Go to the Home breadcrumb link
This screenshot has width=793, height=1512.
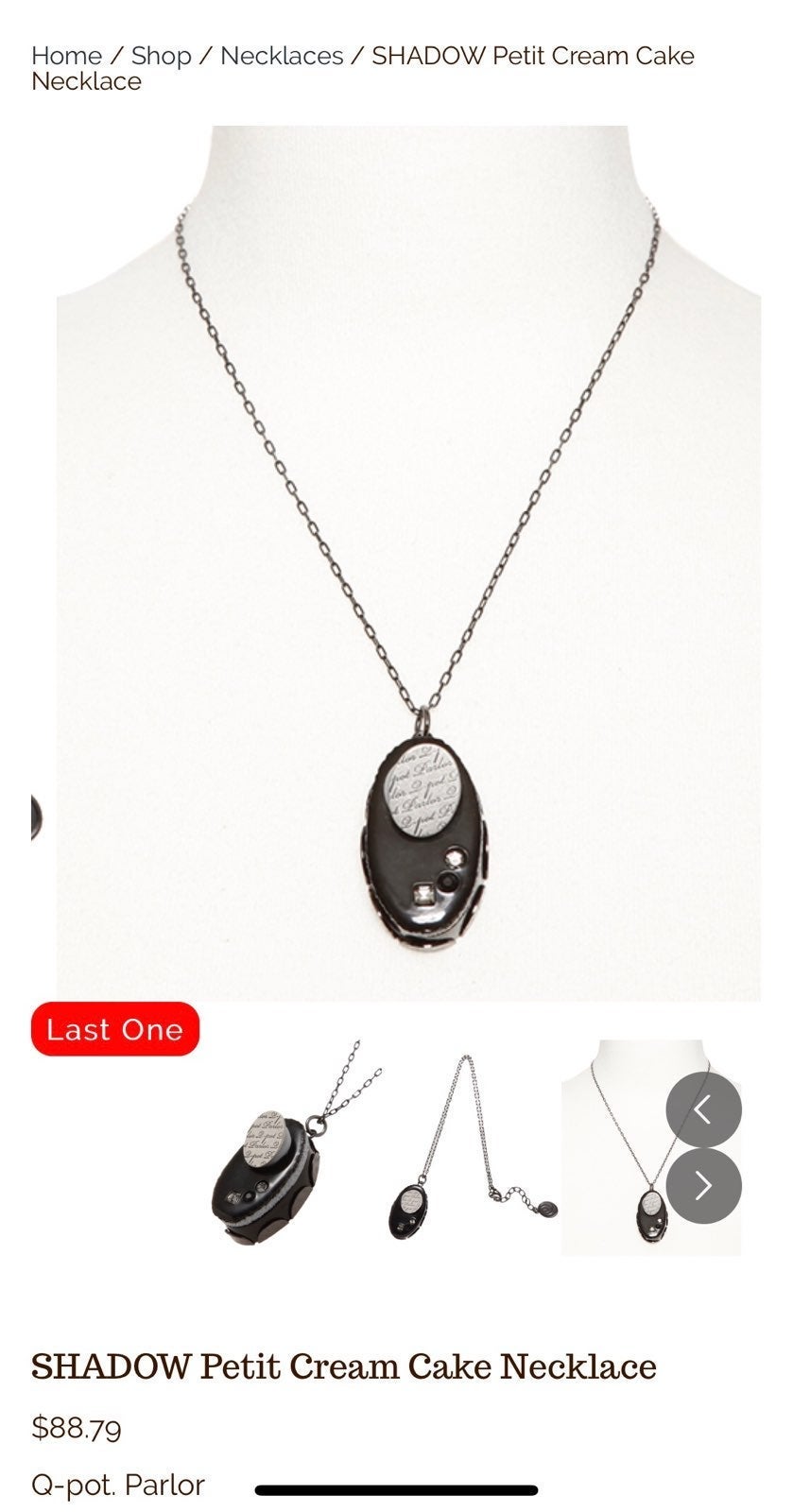(x=66, y=56)
